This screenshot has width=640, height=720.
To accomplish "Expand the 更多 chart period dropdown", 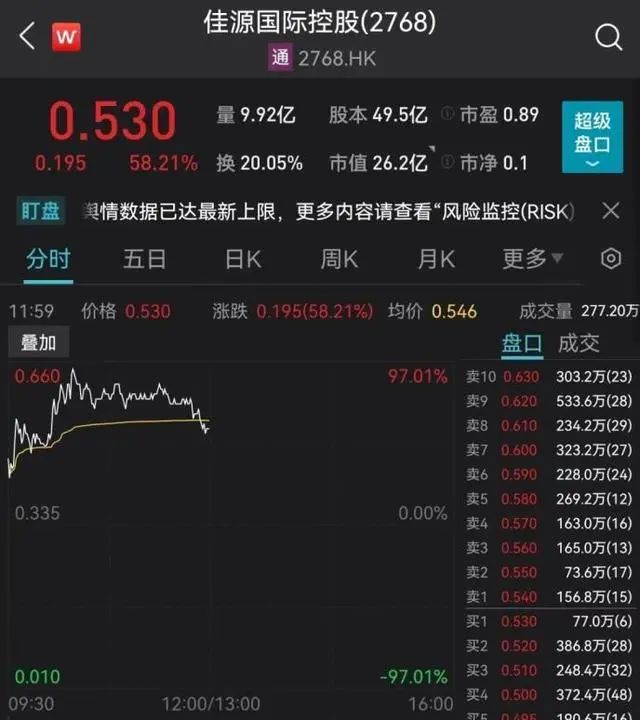I will pos(532,259).
